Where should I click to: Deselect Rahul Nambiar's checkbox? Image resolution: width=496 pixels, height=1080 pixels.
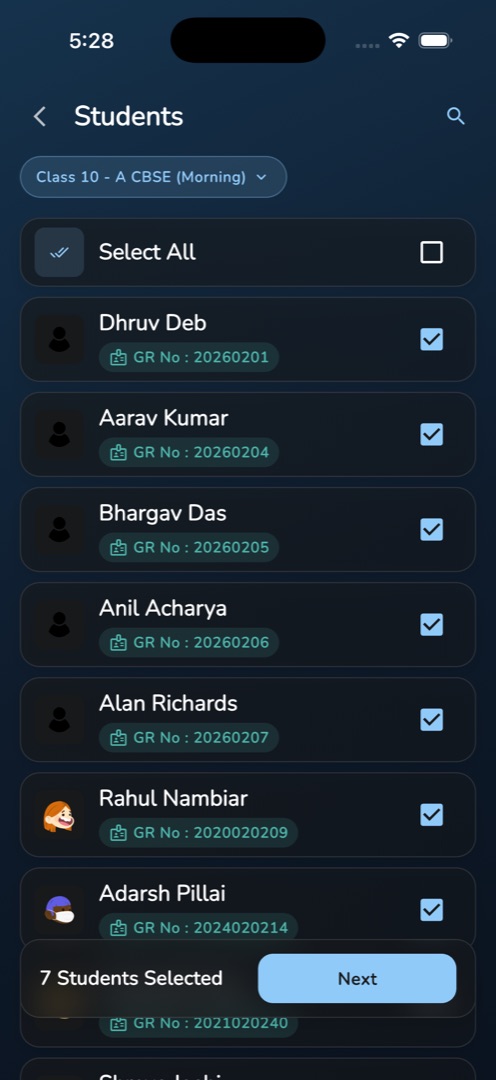(431, 815)
